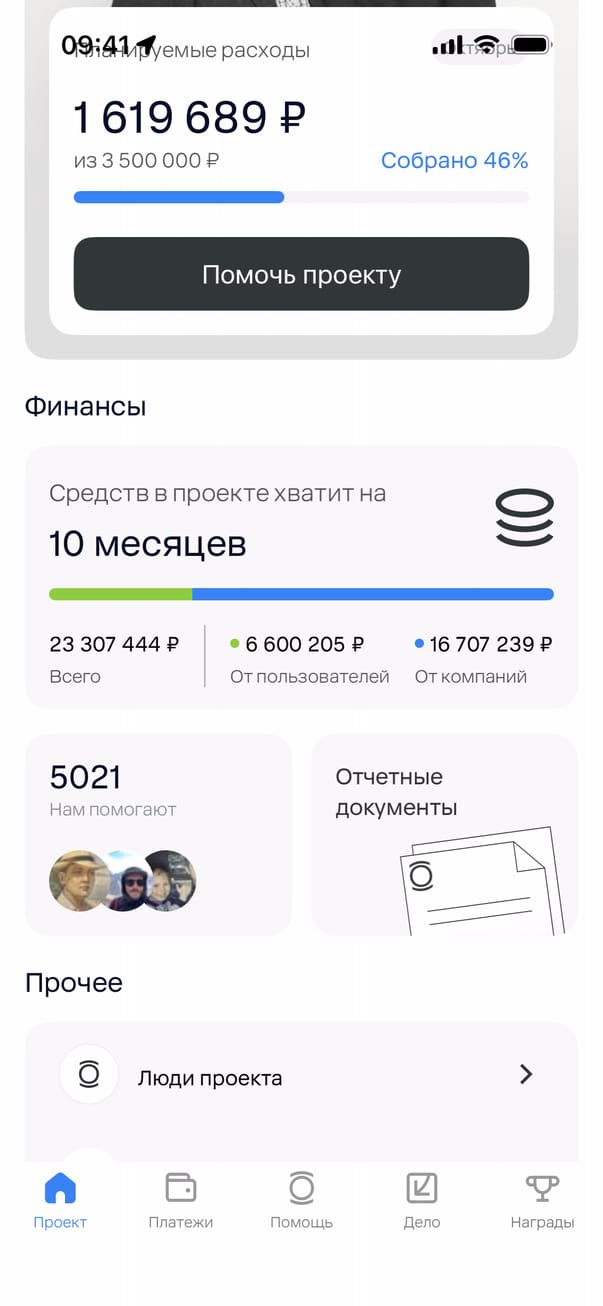Switch to the «Проект» tab

[x=60, y=1201]
